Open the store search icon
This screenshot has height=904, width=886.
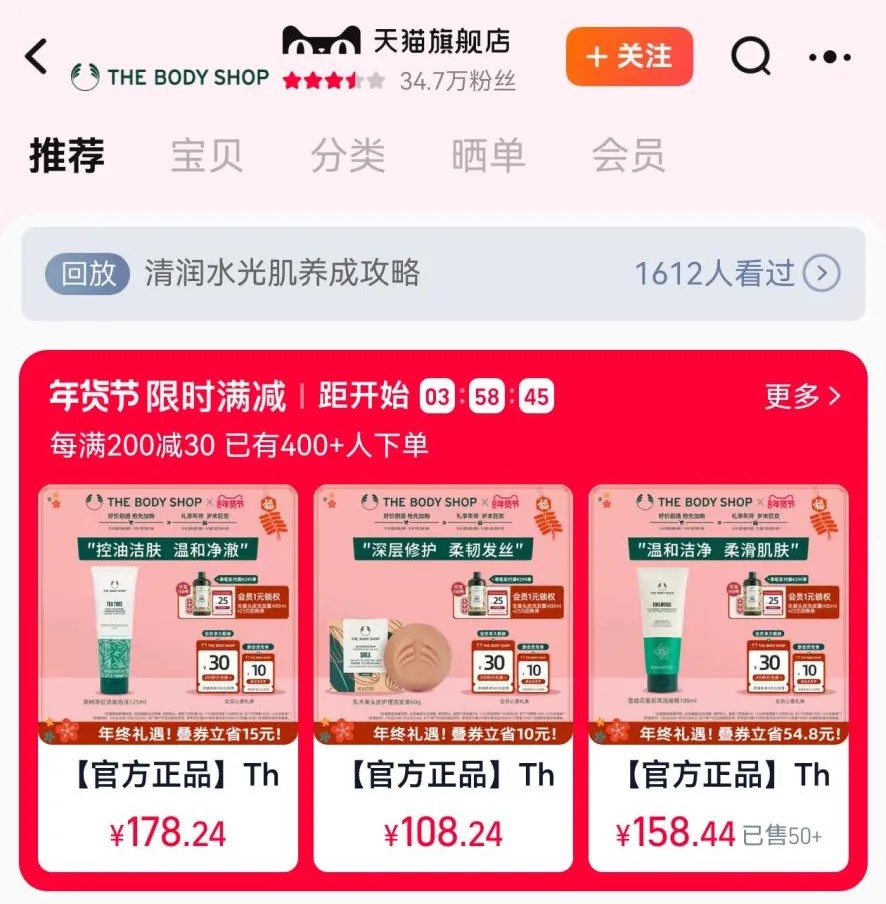750,57
